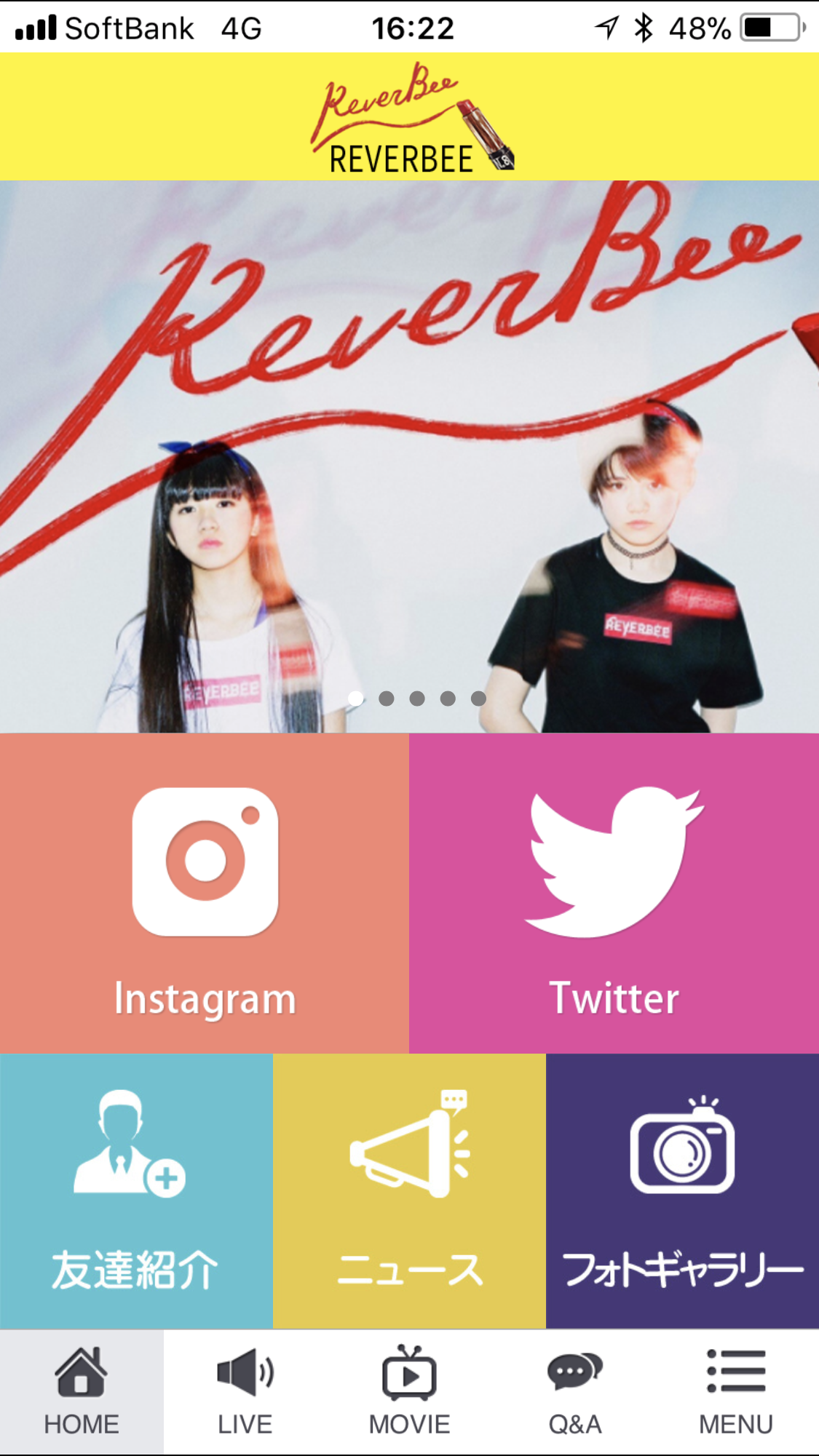Open 友達紹介 friend referral tile
Screen dimensions: 819x1456
pos(136,1191)
